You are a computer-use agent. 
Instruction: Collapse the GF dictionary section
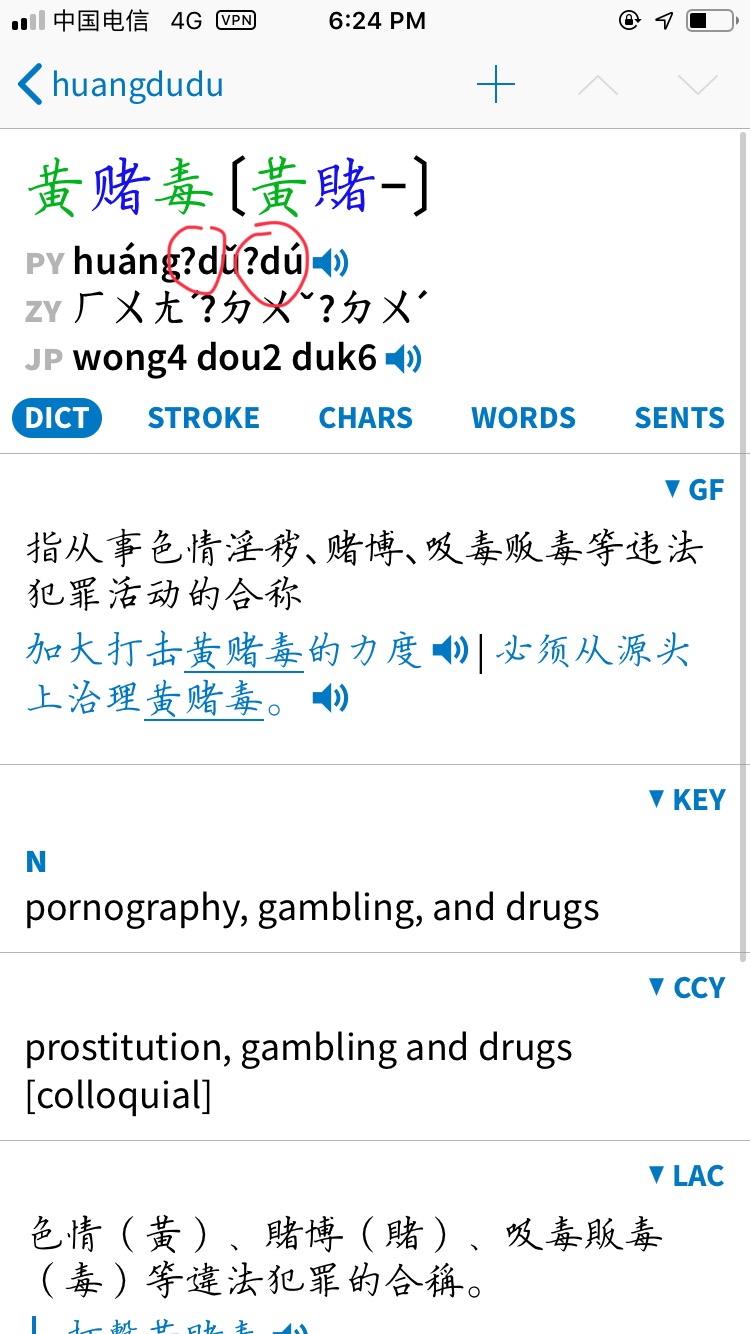pos(694,489)
